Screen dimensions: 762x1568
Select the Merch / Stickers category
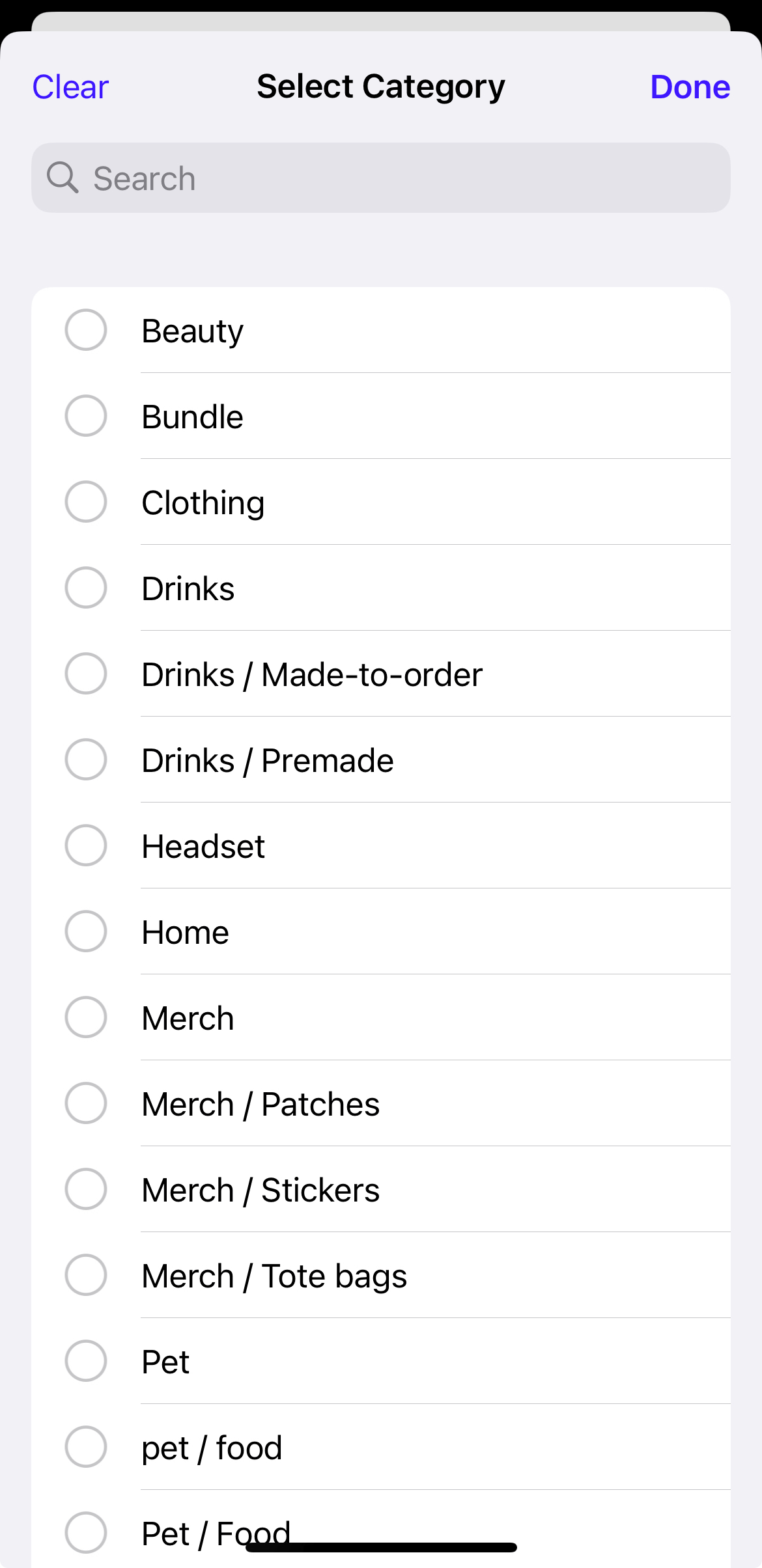click(x=85, y=1189)
